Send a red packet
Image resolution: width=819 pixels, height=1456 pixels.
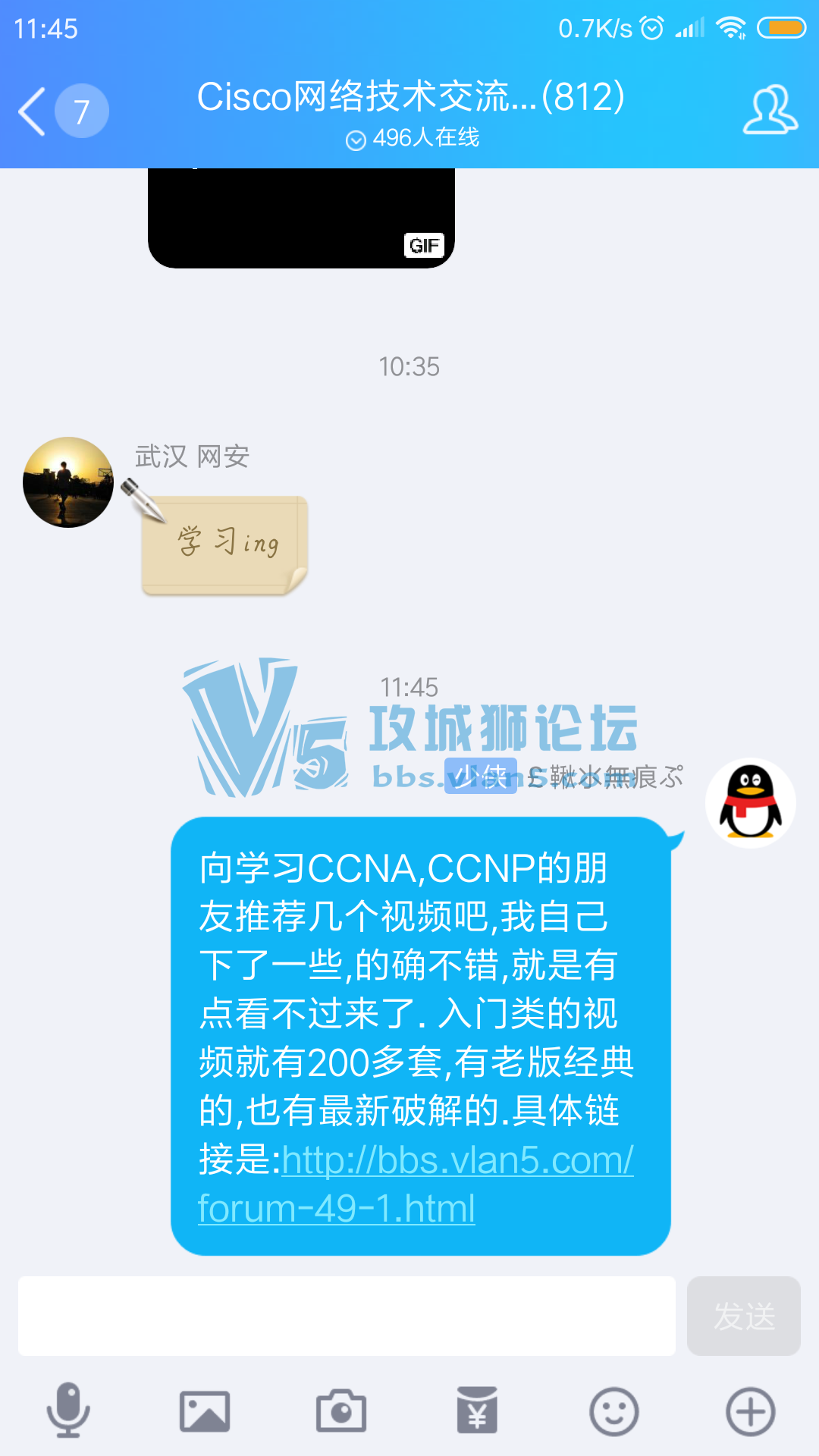(477, 1410)
